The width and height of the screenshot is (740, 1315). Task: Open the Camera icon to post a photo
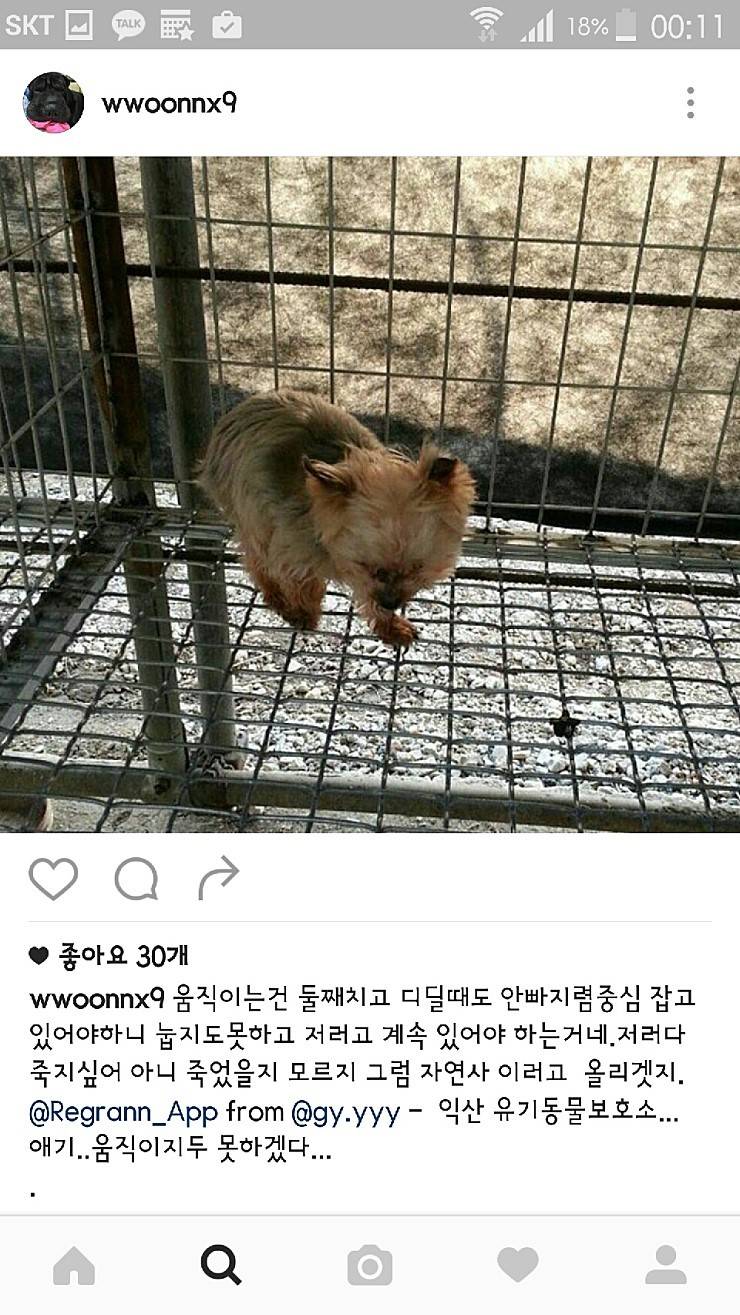[x=370, y=1263]
